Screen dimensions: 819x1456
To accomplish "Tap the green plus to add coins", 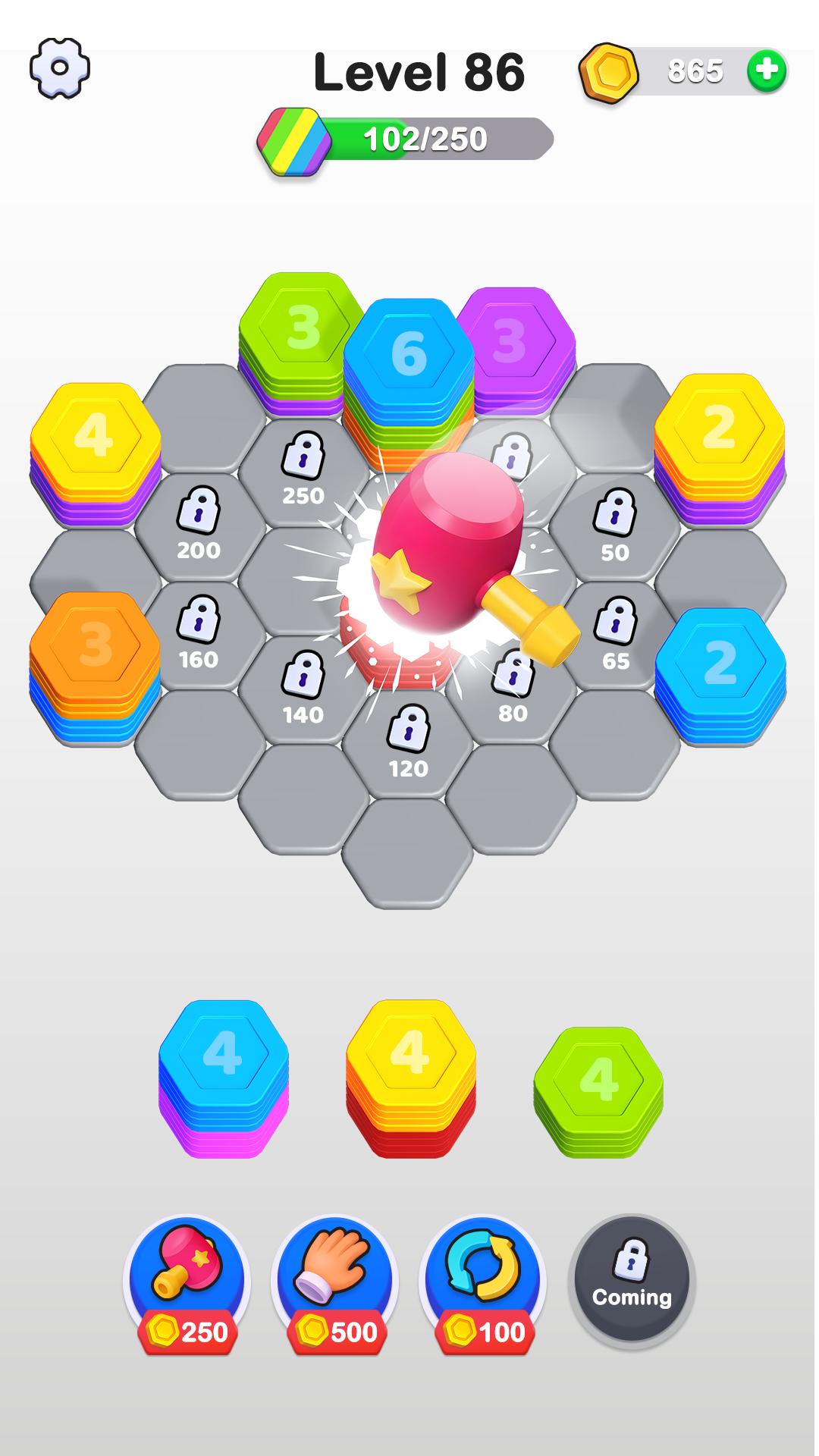I will pyautogui.click(x=767, y=71).
